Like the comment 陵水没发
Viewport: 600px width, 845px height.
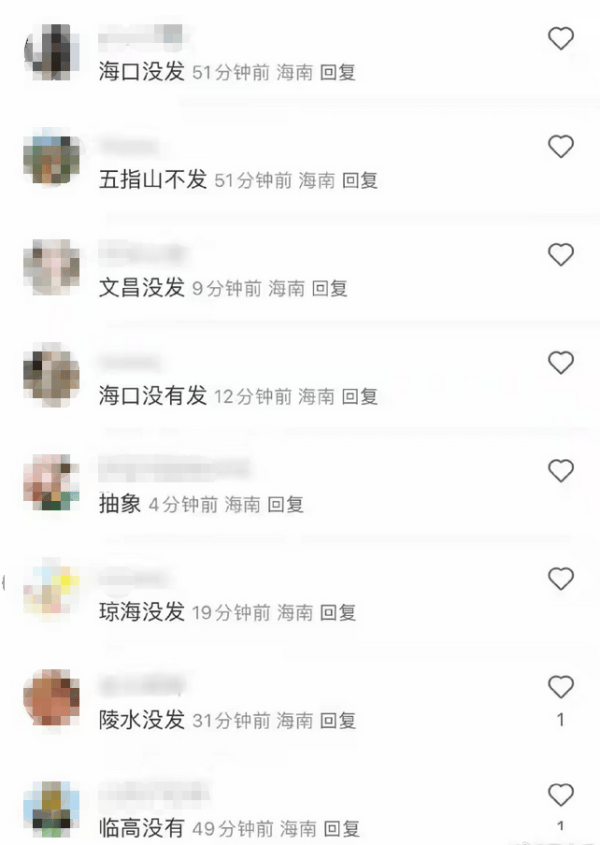(x=562, y=687)
